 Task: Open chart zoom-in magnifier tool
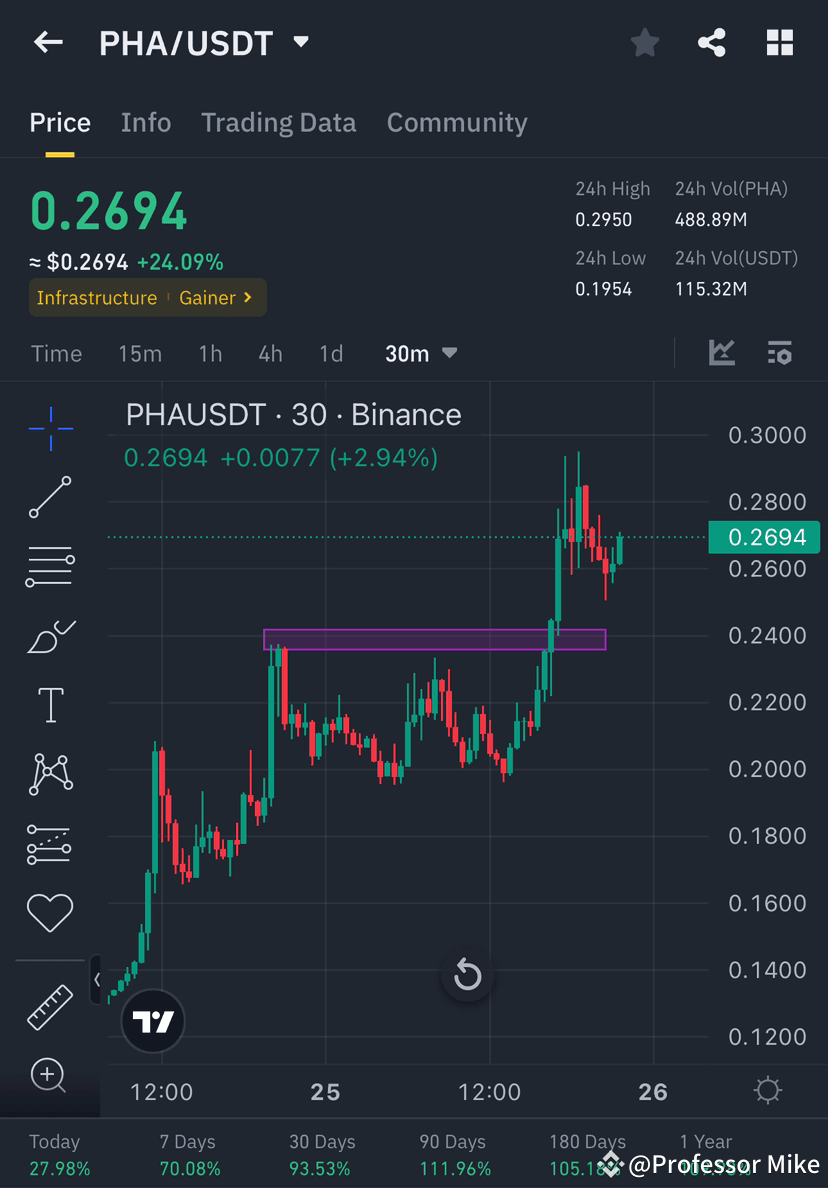click(x=50, y=1075)
